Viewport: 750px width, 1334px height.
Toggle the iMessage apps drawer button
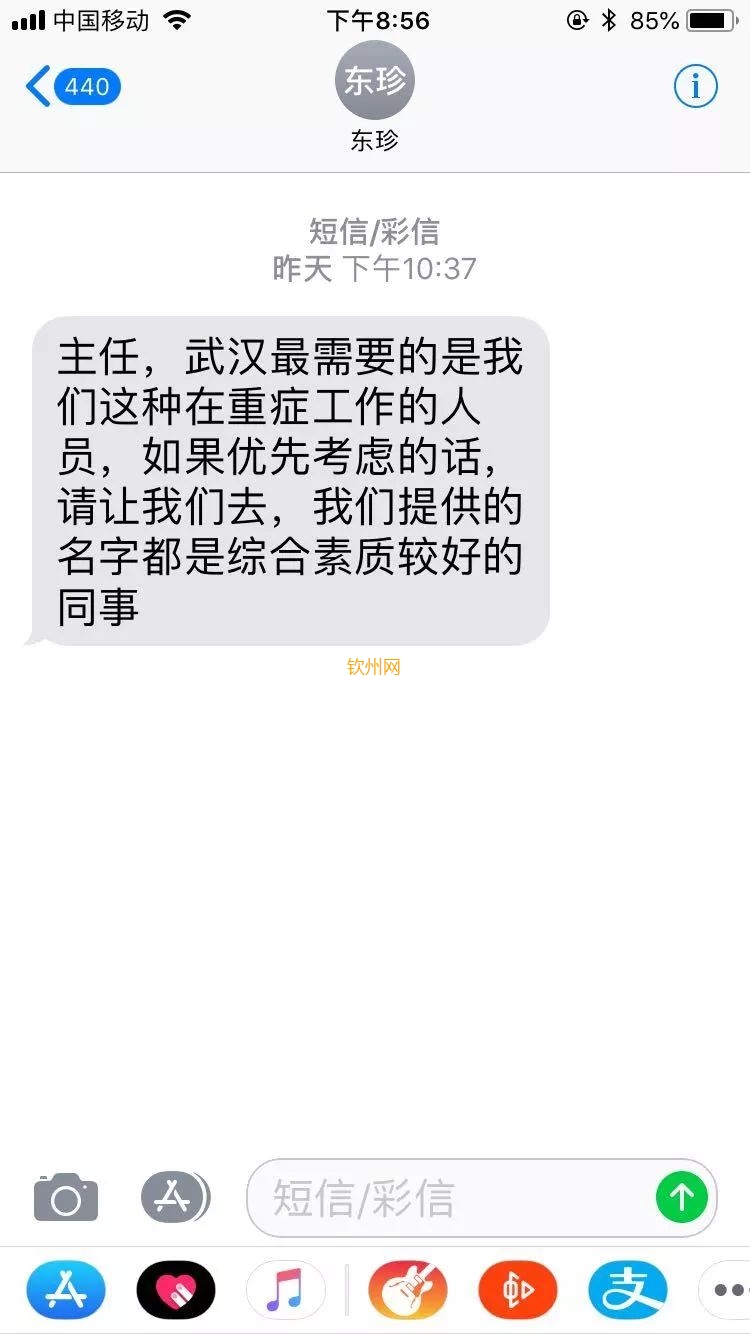[175, 1197]
